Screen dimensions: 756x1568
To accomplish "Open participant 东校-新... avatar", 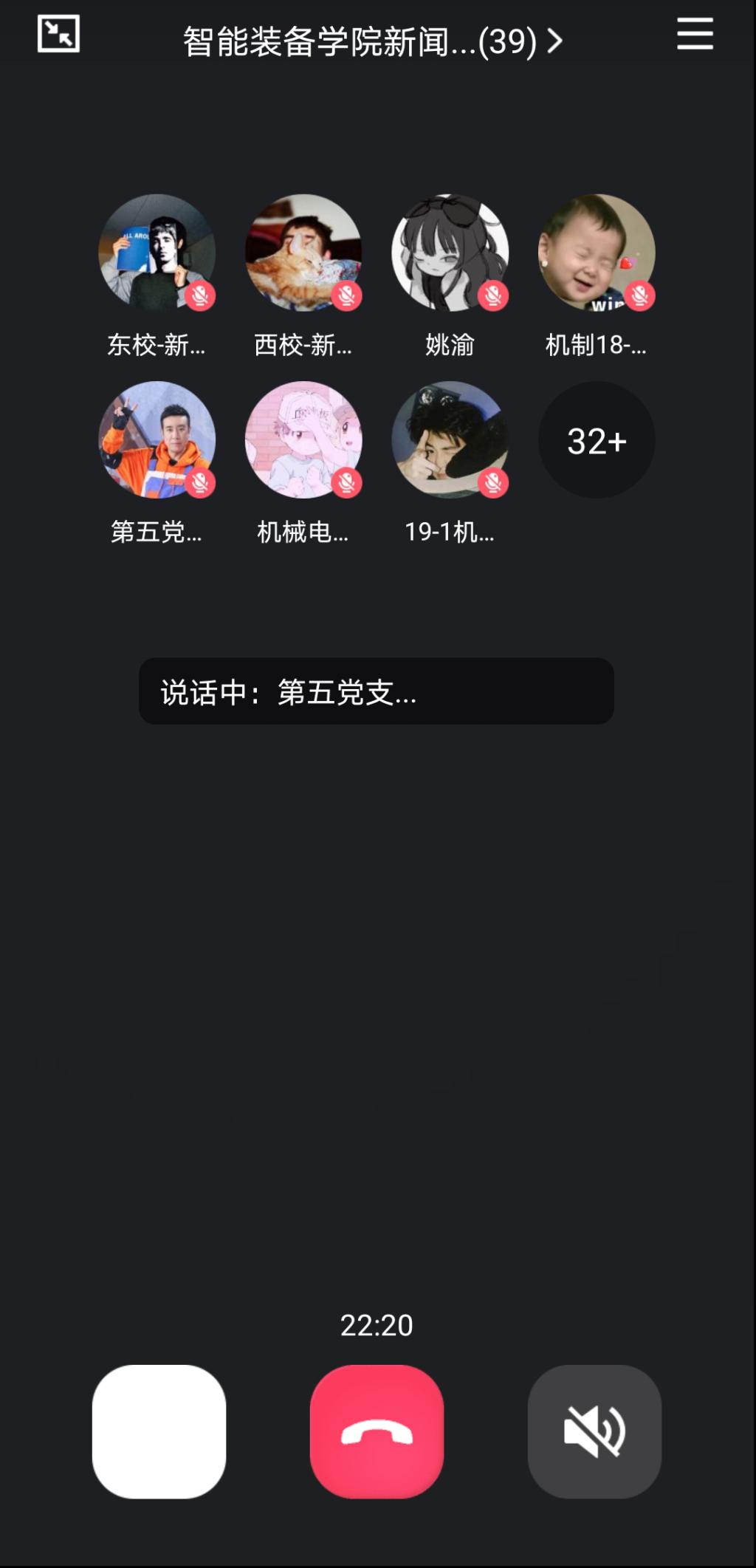I will pyautogui.click(x=157, y=253).
